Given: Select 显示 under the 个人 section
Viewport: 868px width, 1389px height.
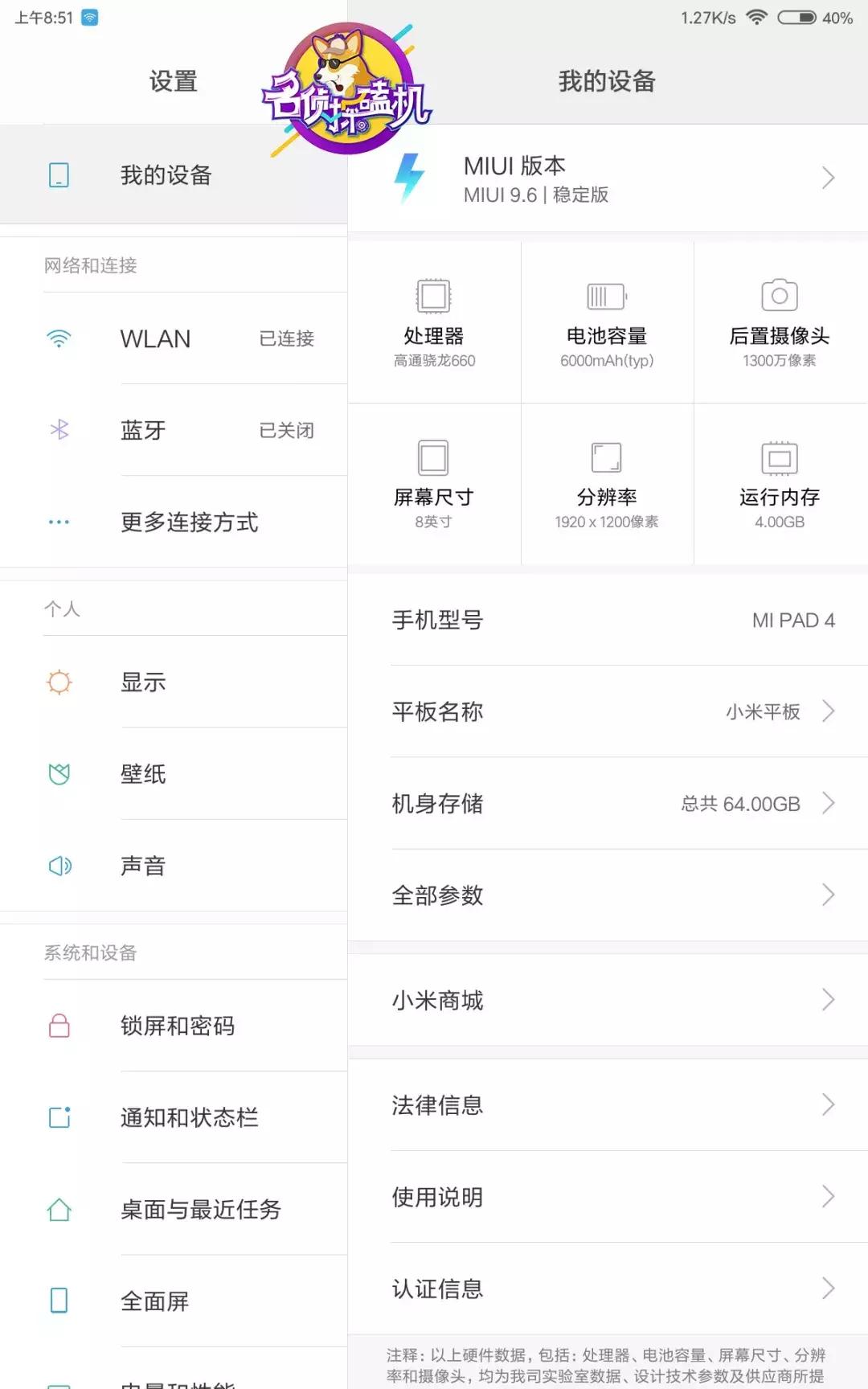Looking at the screenshot, I should 145,682.
